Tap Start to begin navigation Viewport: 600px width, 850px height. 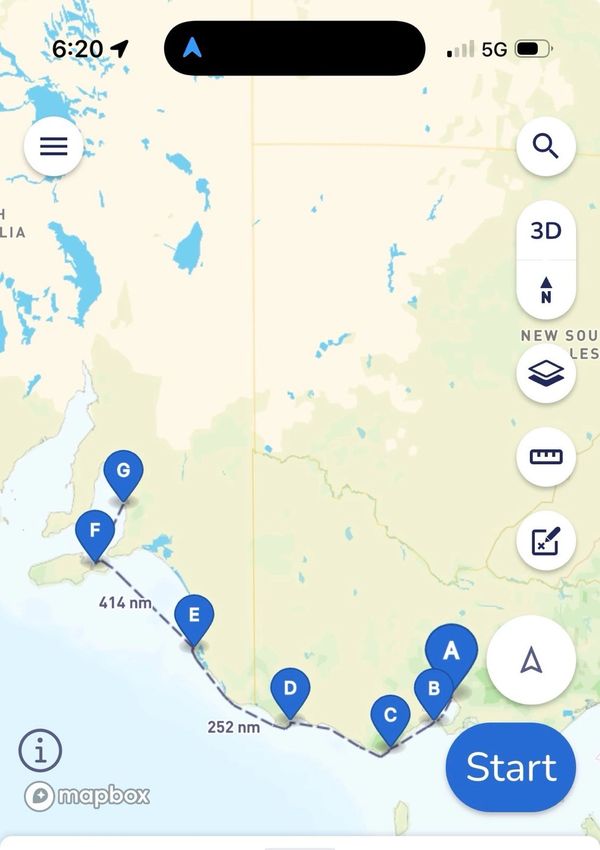(x=511, y=767)
